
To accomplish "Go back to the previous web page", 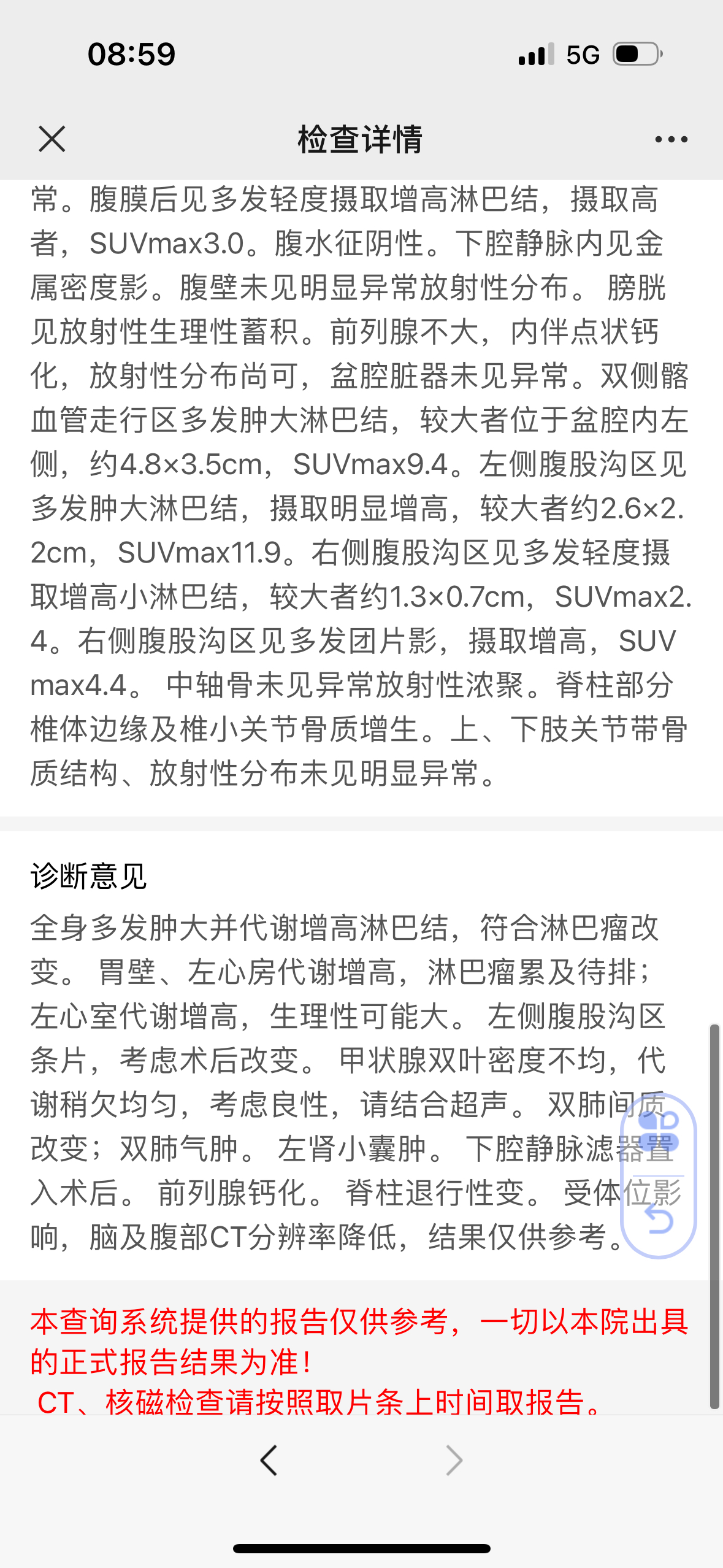I will tap(269, 1460).
